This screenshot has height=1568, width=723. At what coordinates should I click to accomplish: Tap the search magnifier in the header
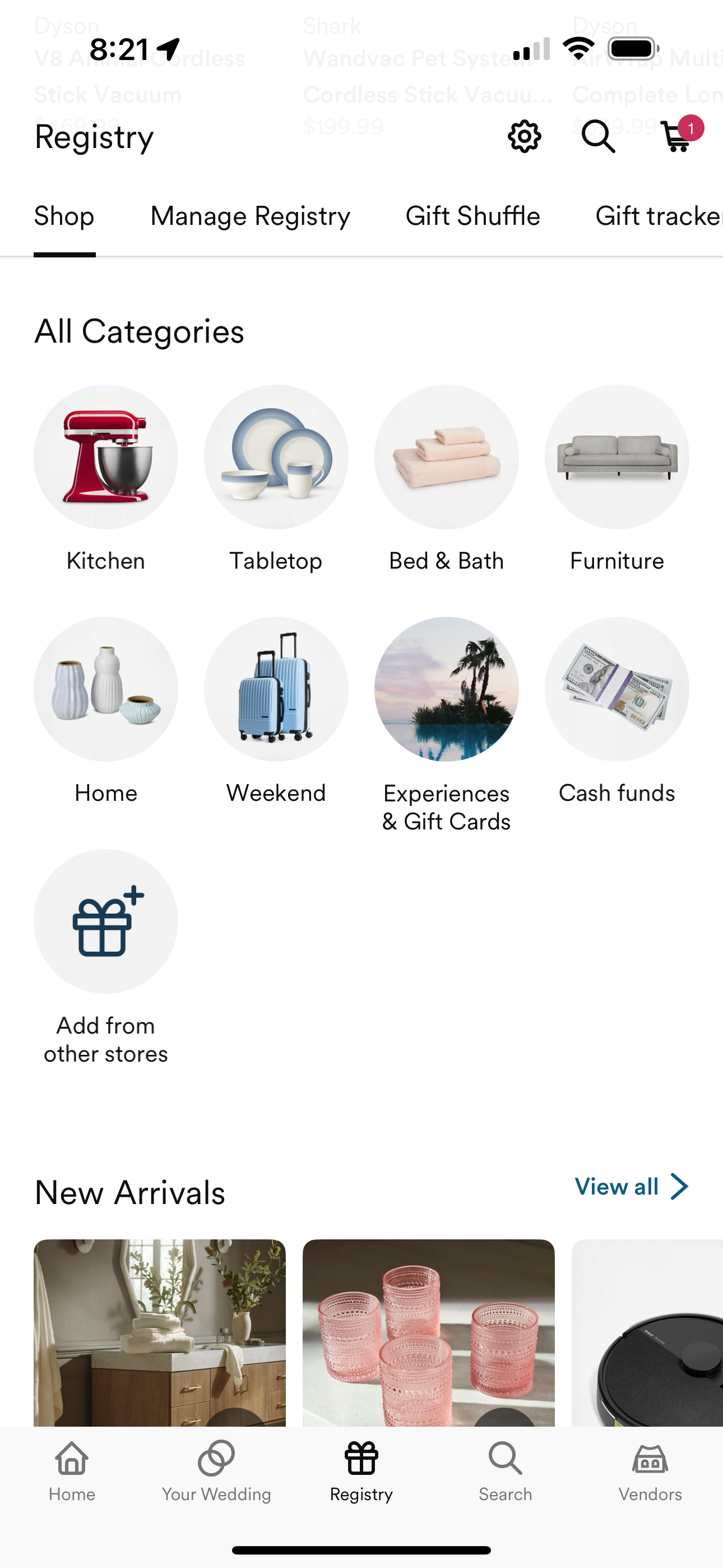[598, 136]
